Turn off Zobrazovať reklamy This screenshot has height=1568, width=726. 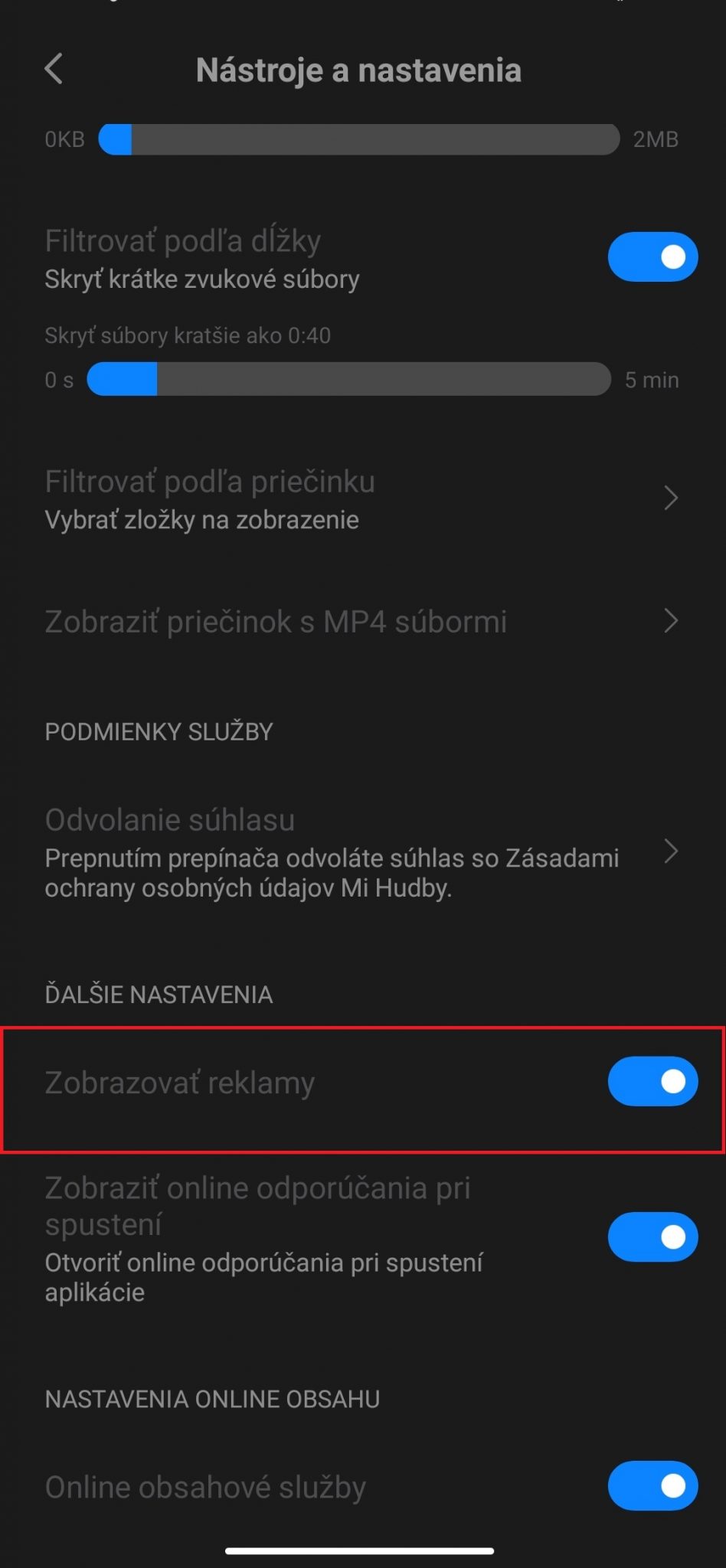tap(652, 1082)
